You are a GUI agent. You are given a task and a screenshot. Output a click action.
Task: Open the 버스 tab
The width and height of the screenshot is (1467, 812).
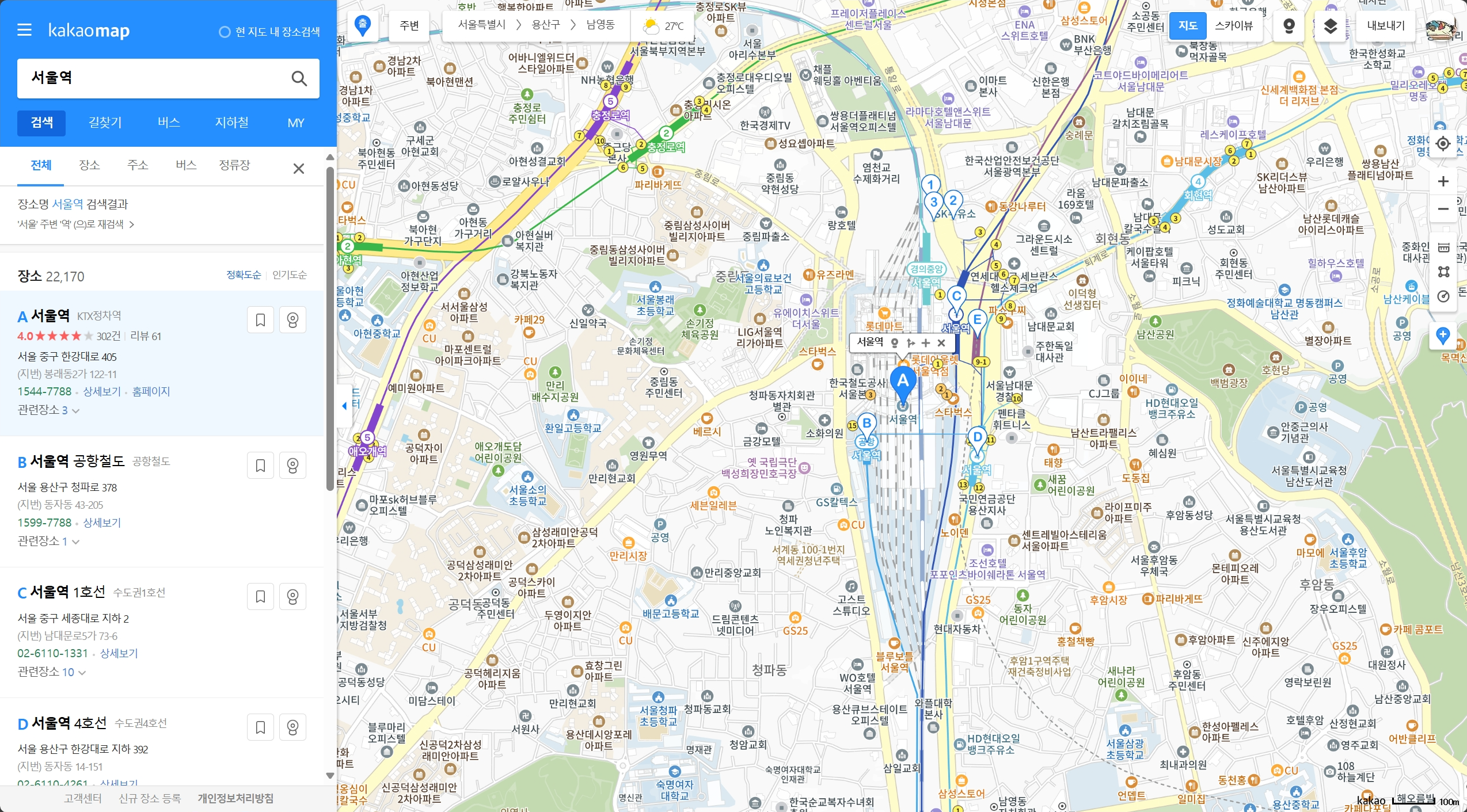tap(169, 123)
